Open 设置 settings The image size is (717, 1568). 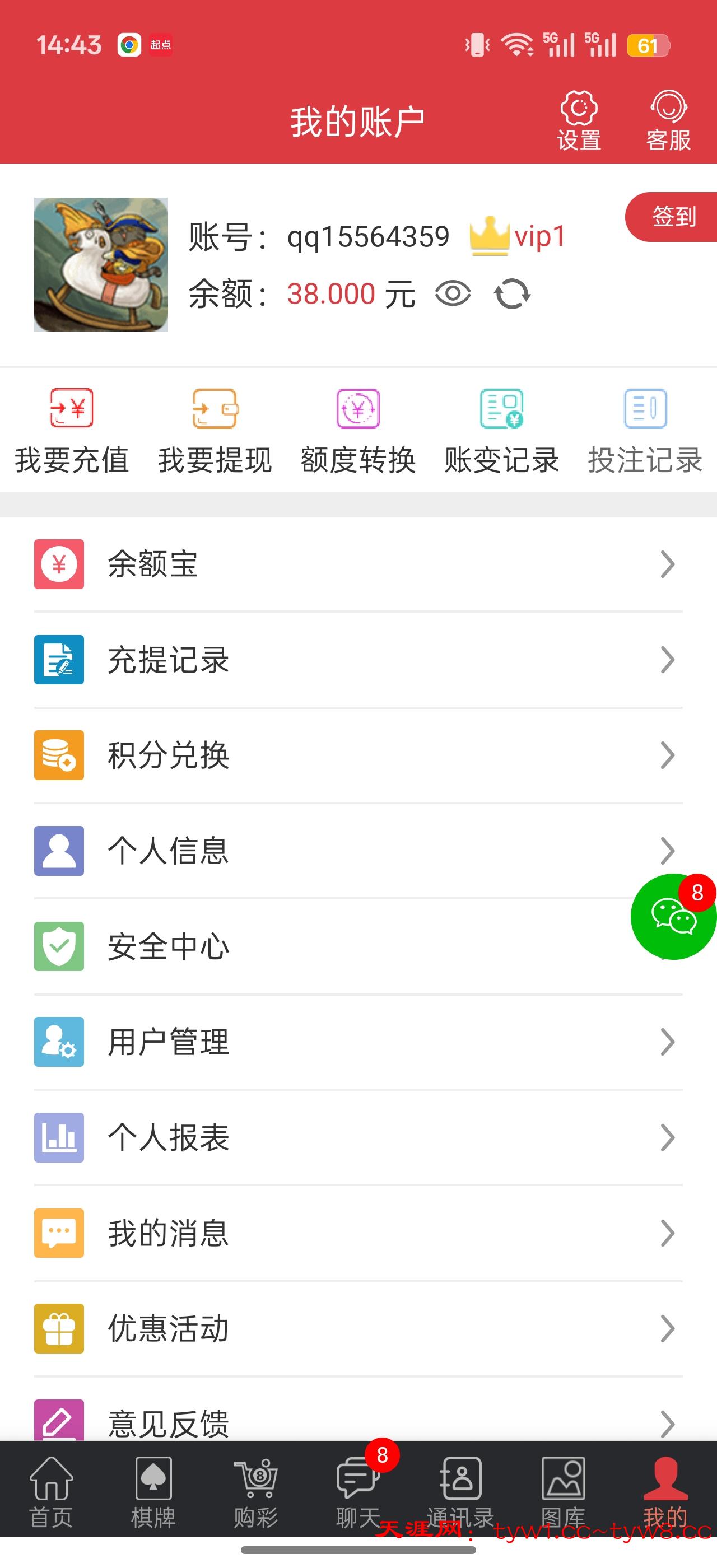(579, 120)
